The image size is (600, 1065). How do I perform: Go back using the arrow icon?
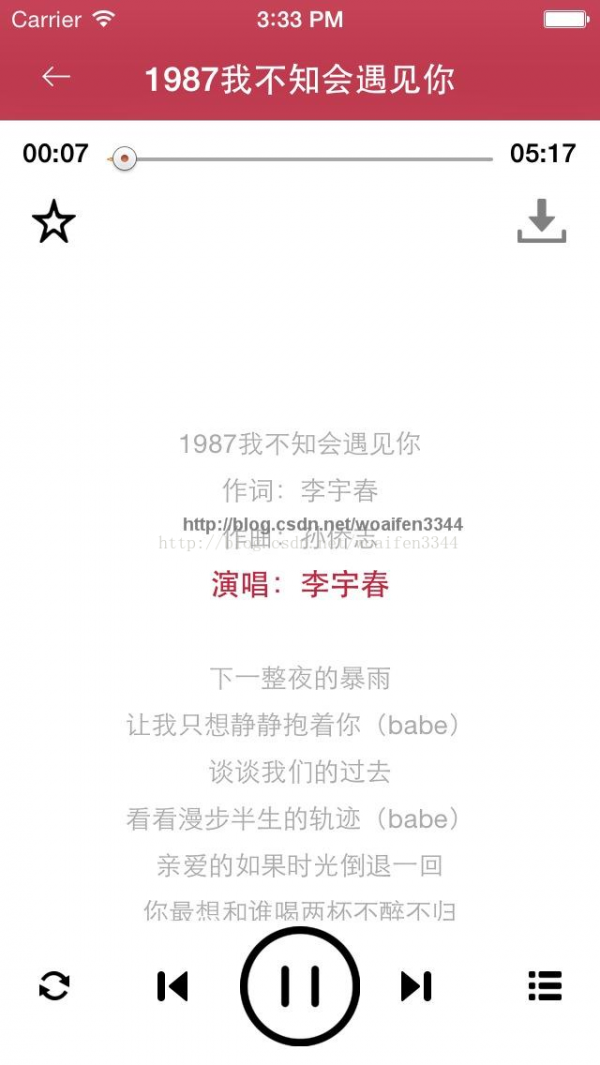point(56,77)
